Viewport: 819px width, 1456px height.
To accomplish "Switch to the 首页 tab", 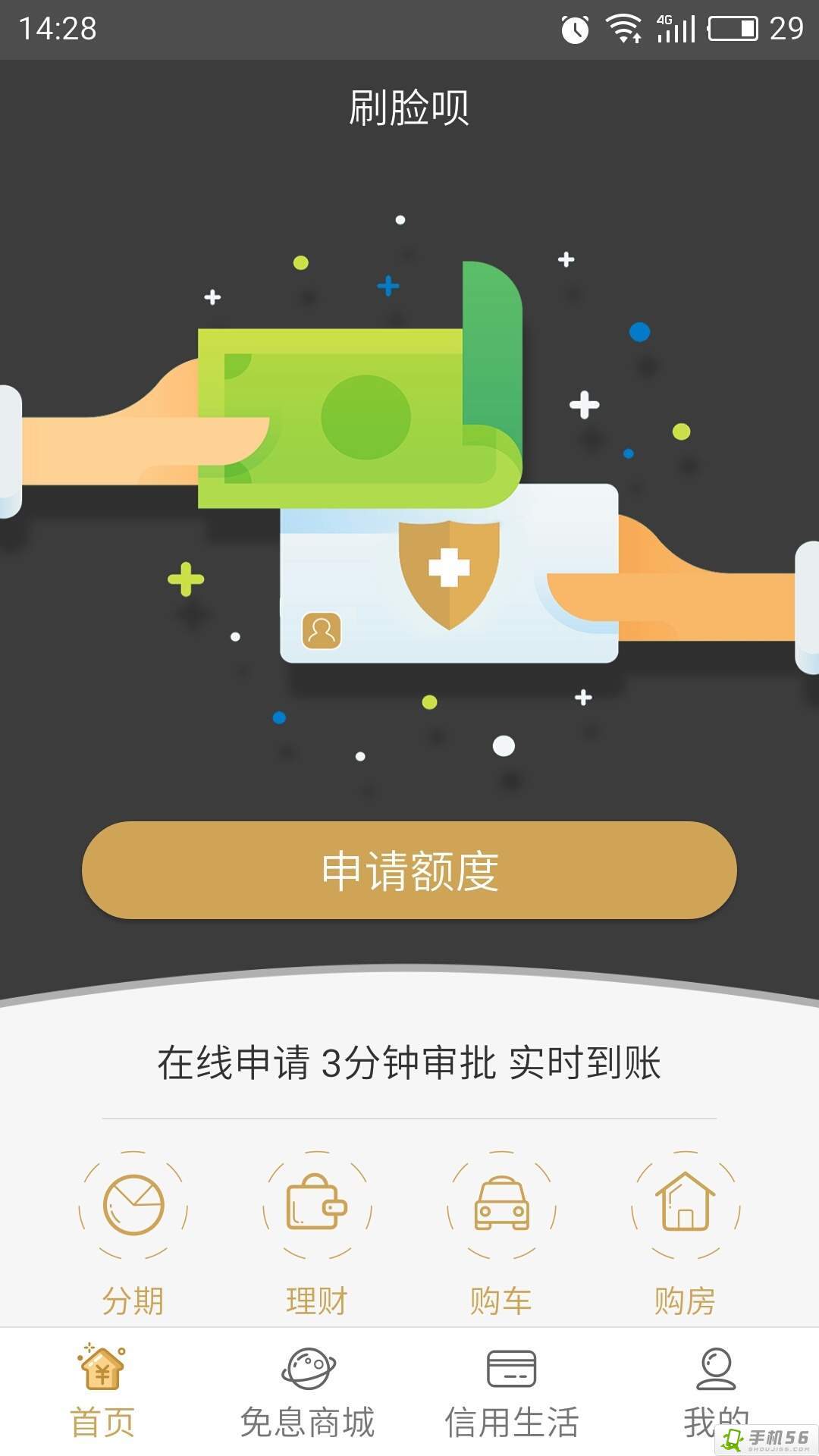I will (x=102, y=1392).
